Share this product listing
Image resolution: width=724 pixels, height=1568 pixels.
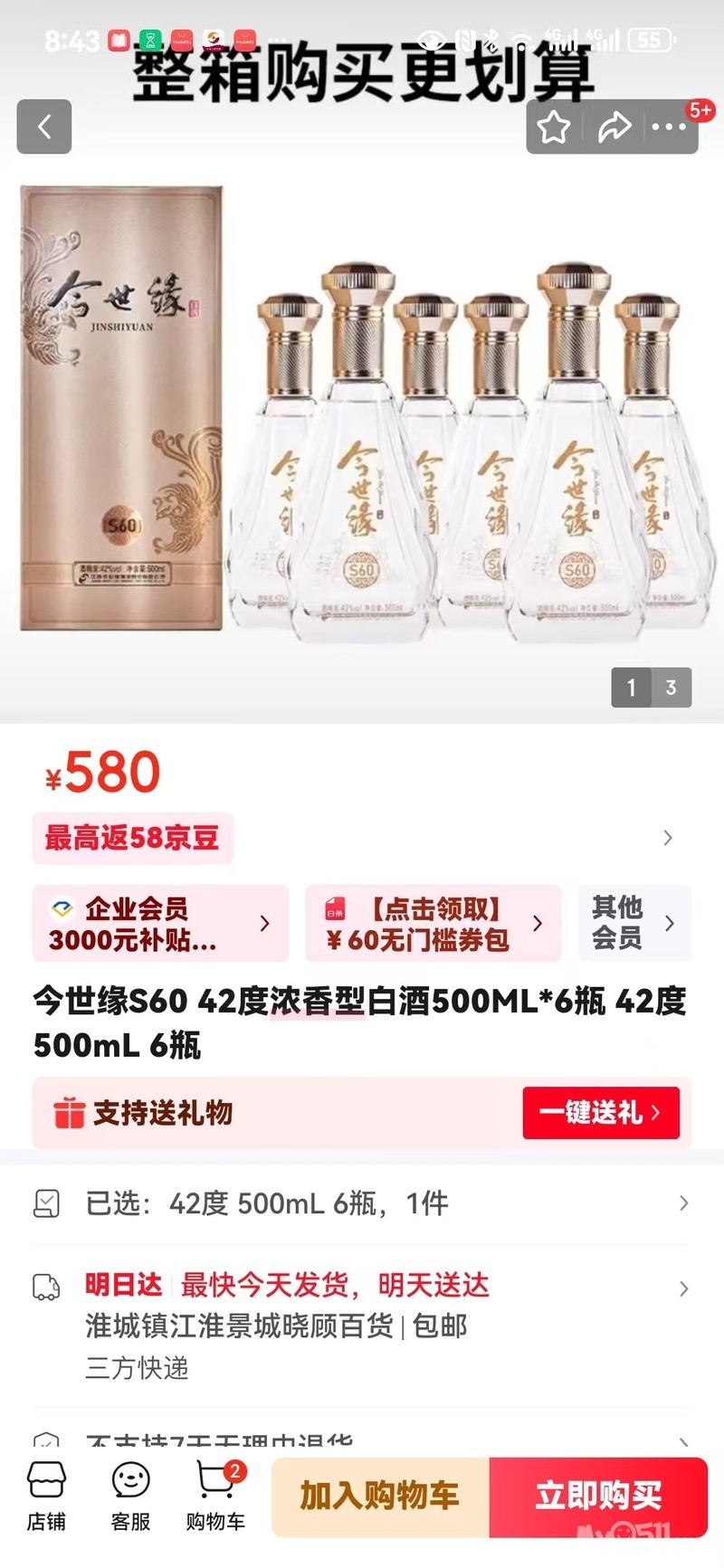(x=614, y=127)
